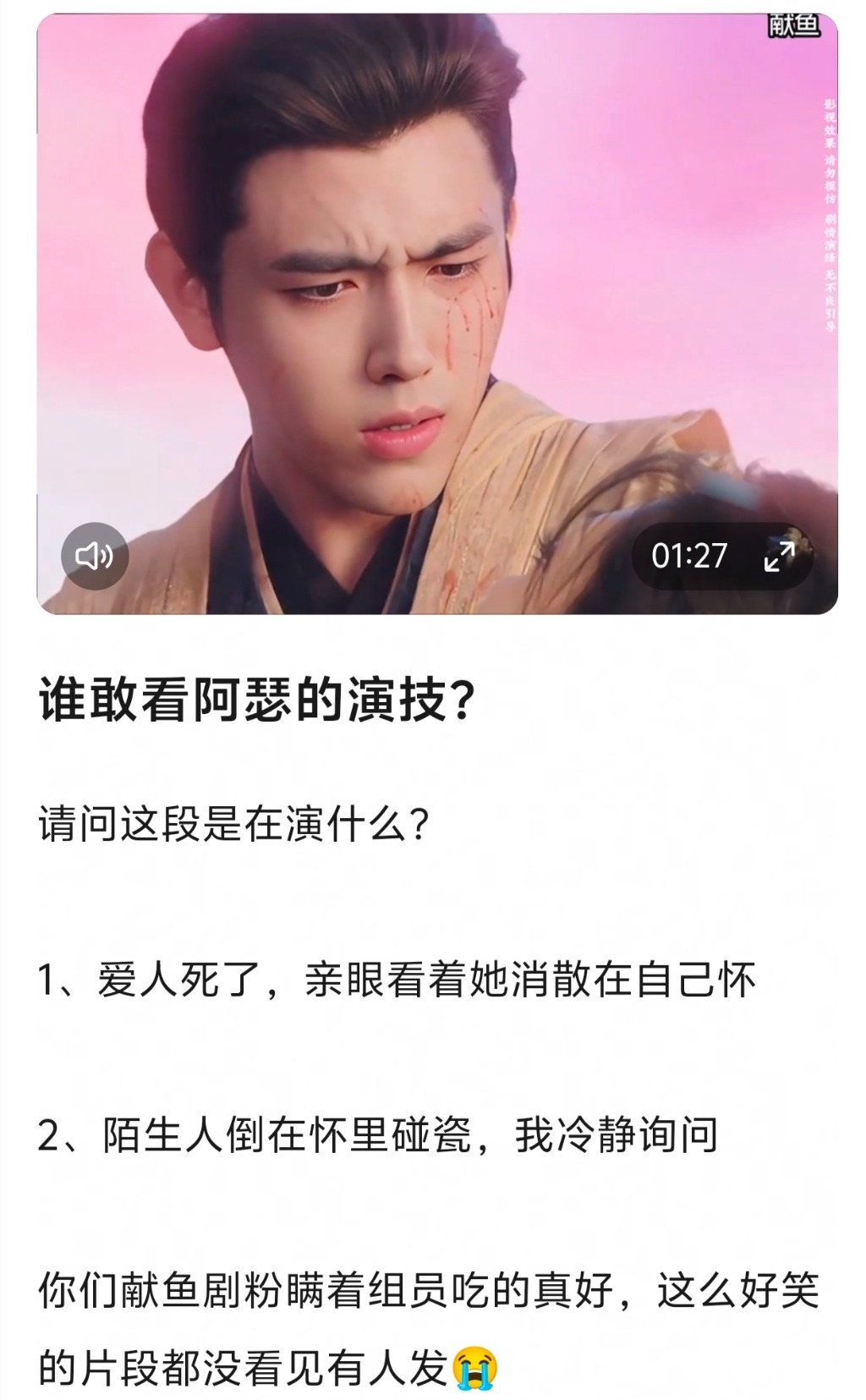Play the 01:27 video clip
This screenshot has width=866, height=1400.
click(x=436, y=313)
